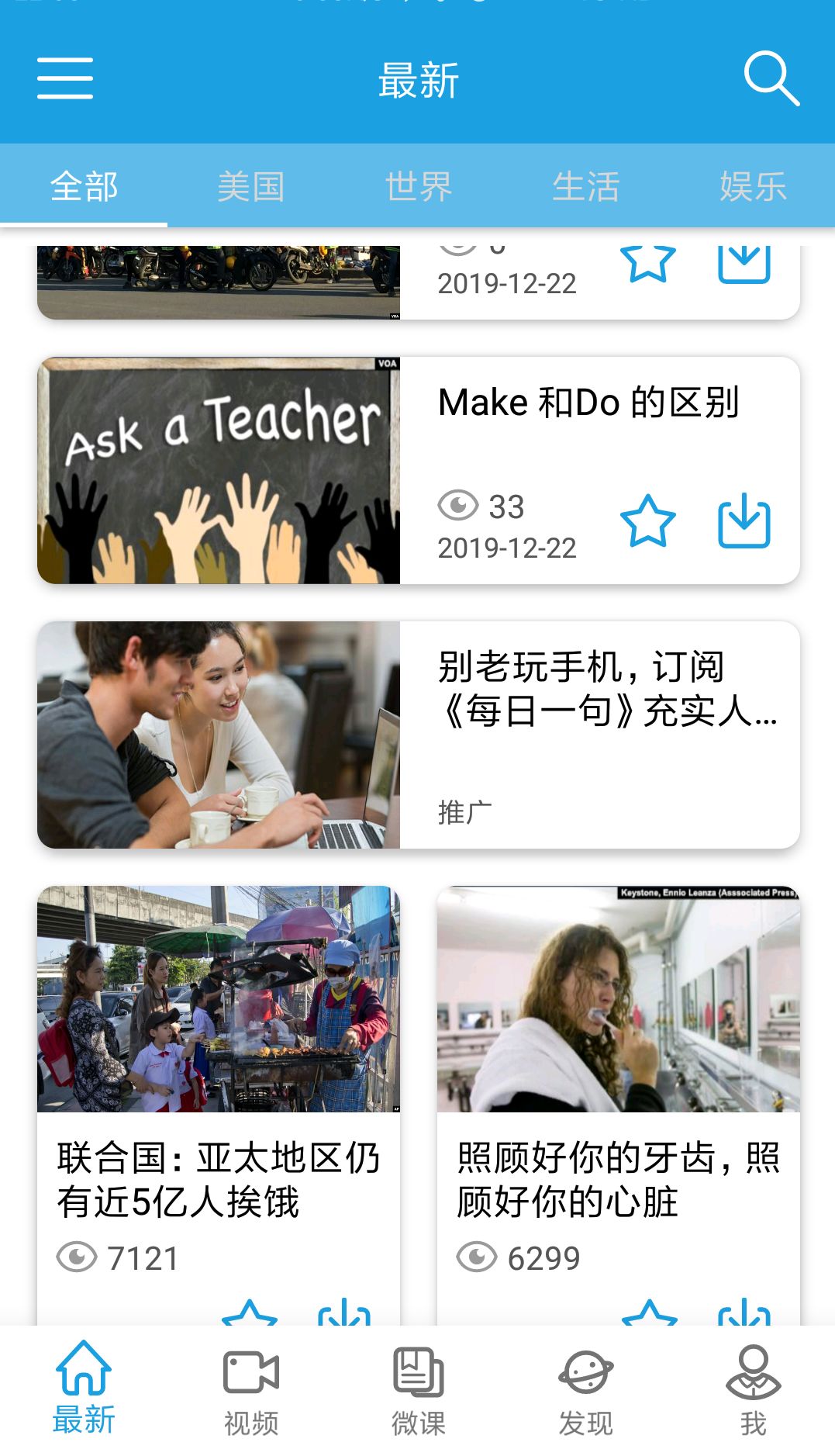Show the 全部 tab
The image size is (835, 1456).
click(x=84, y=187)
